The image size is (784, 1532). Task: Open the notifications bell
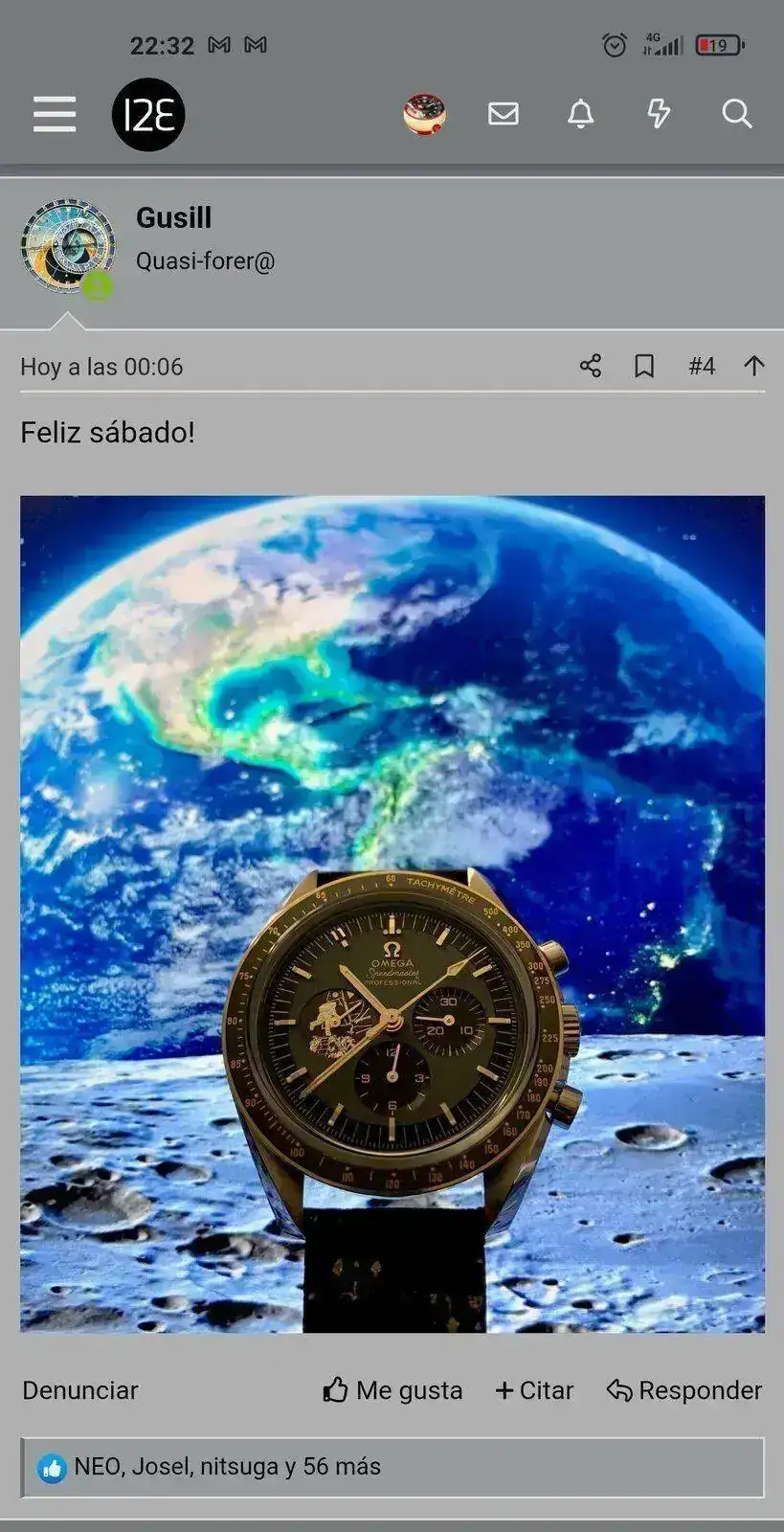point(580,114)
